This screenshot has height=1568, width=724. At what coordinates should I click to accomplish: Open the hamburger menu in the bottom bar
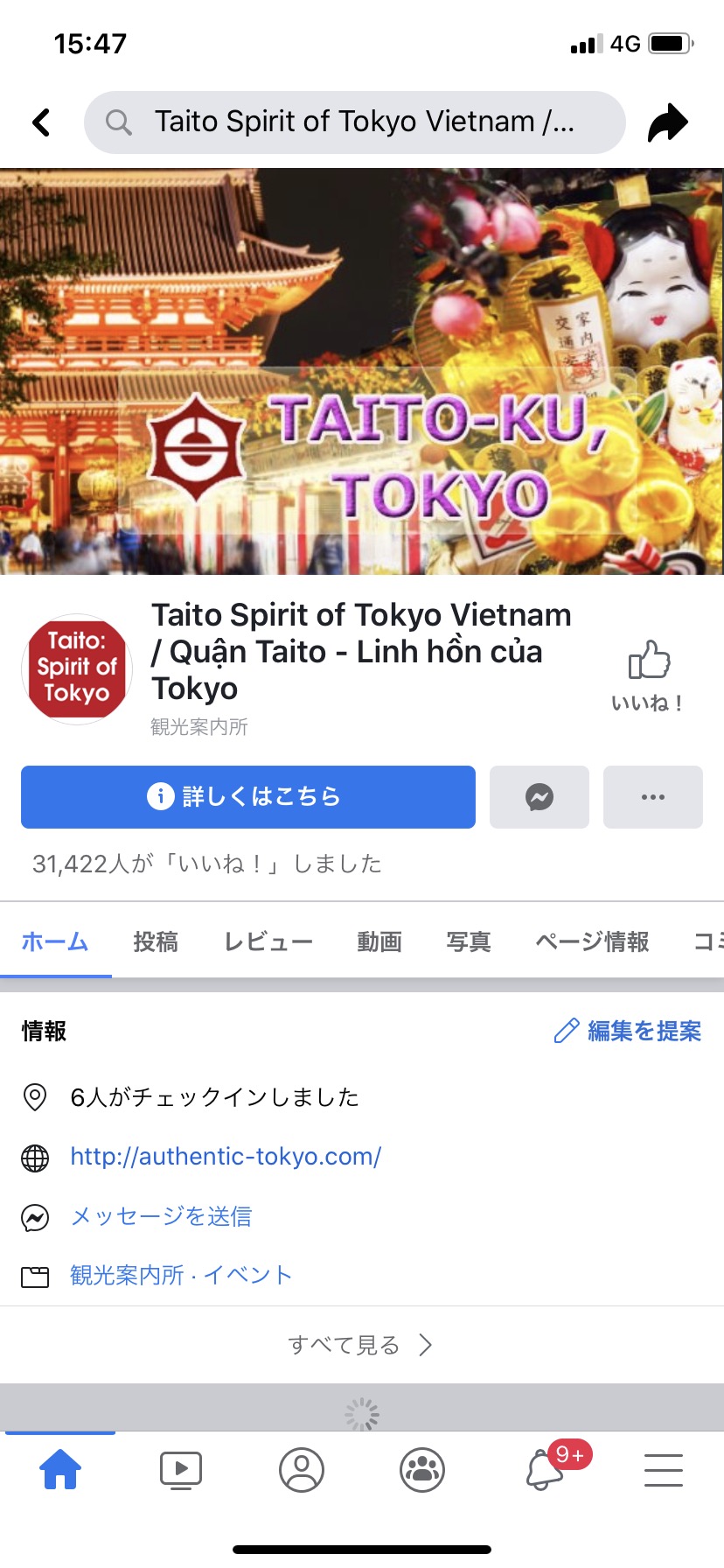point(664,1470)
